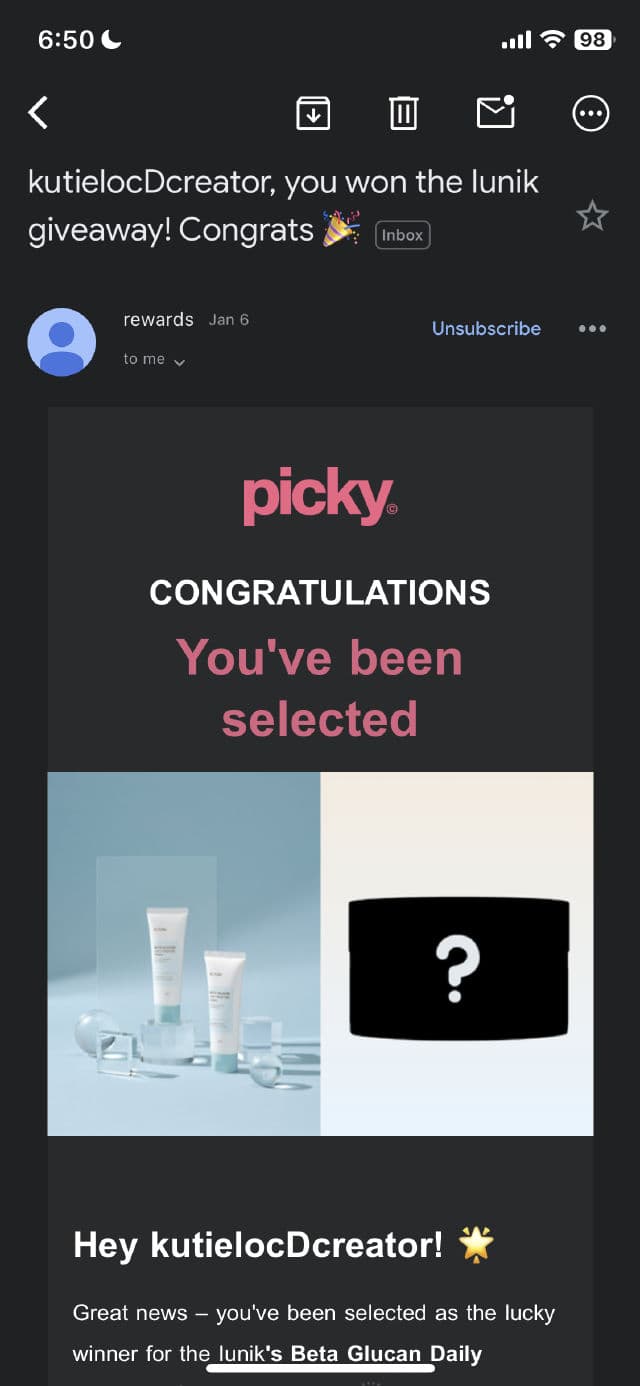
Task: Open the rewards sender avatar
Action: 62,342
